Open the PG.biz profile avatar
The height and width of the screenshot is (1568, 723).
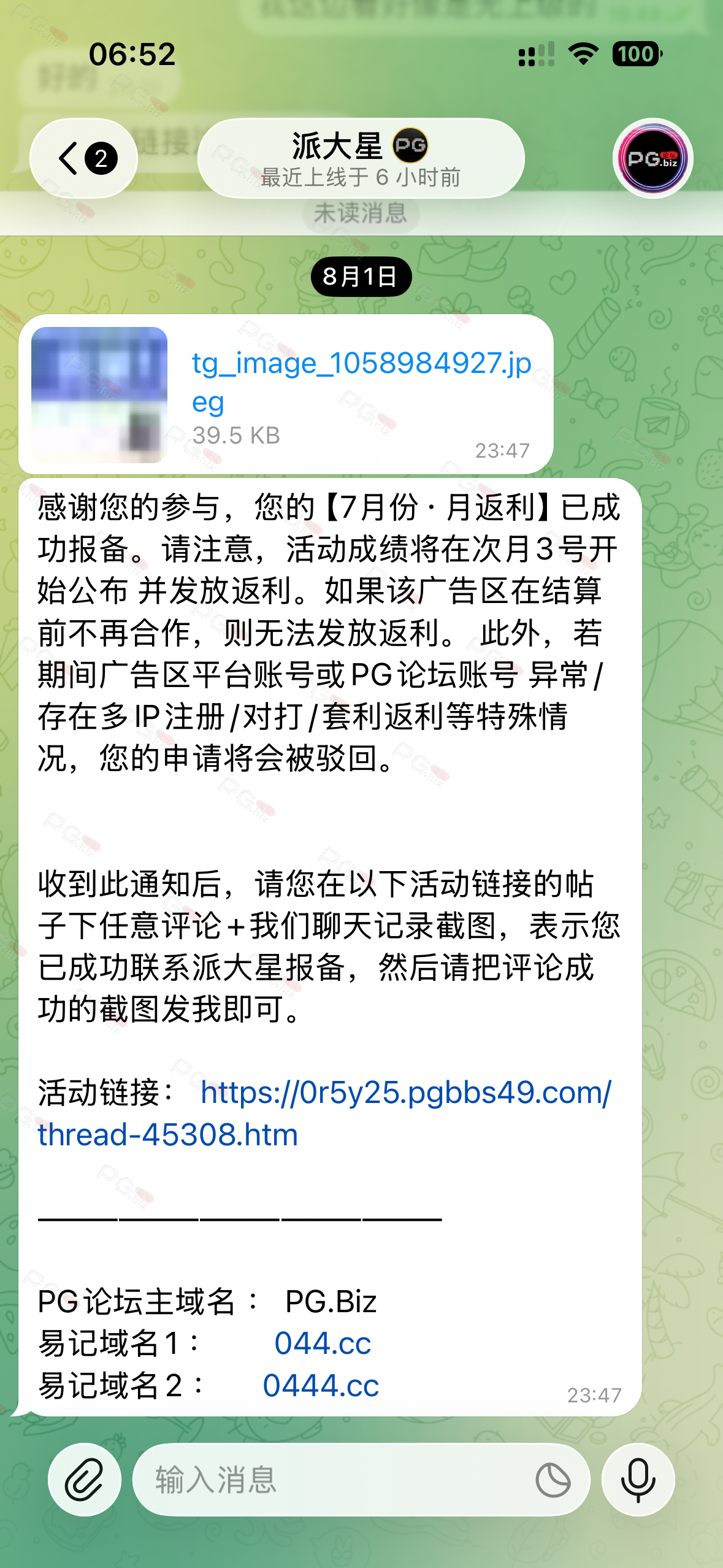[653, 158]
